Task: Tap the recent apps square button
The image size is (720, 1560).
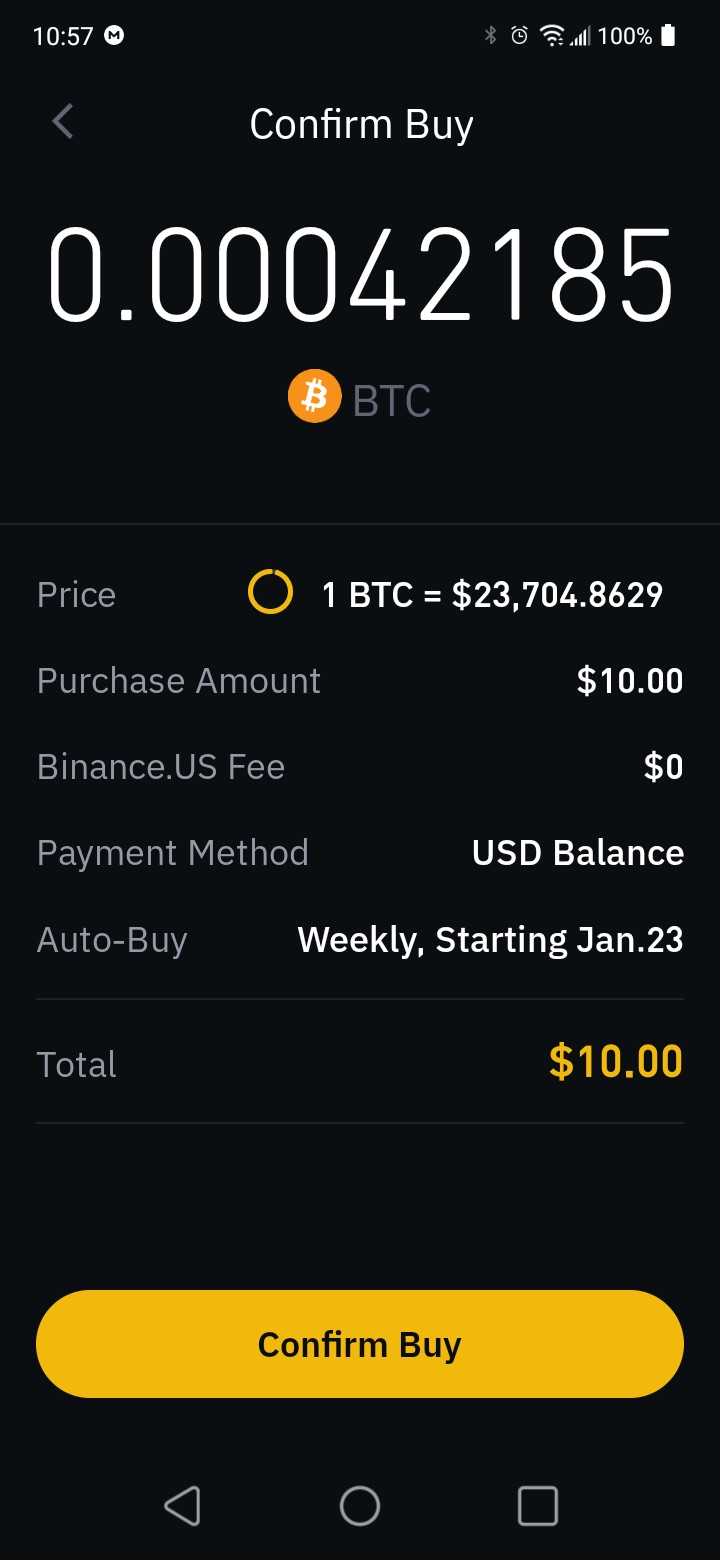Action: [537, 1505]
